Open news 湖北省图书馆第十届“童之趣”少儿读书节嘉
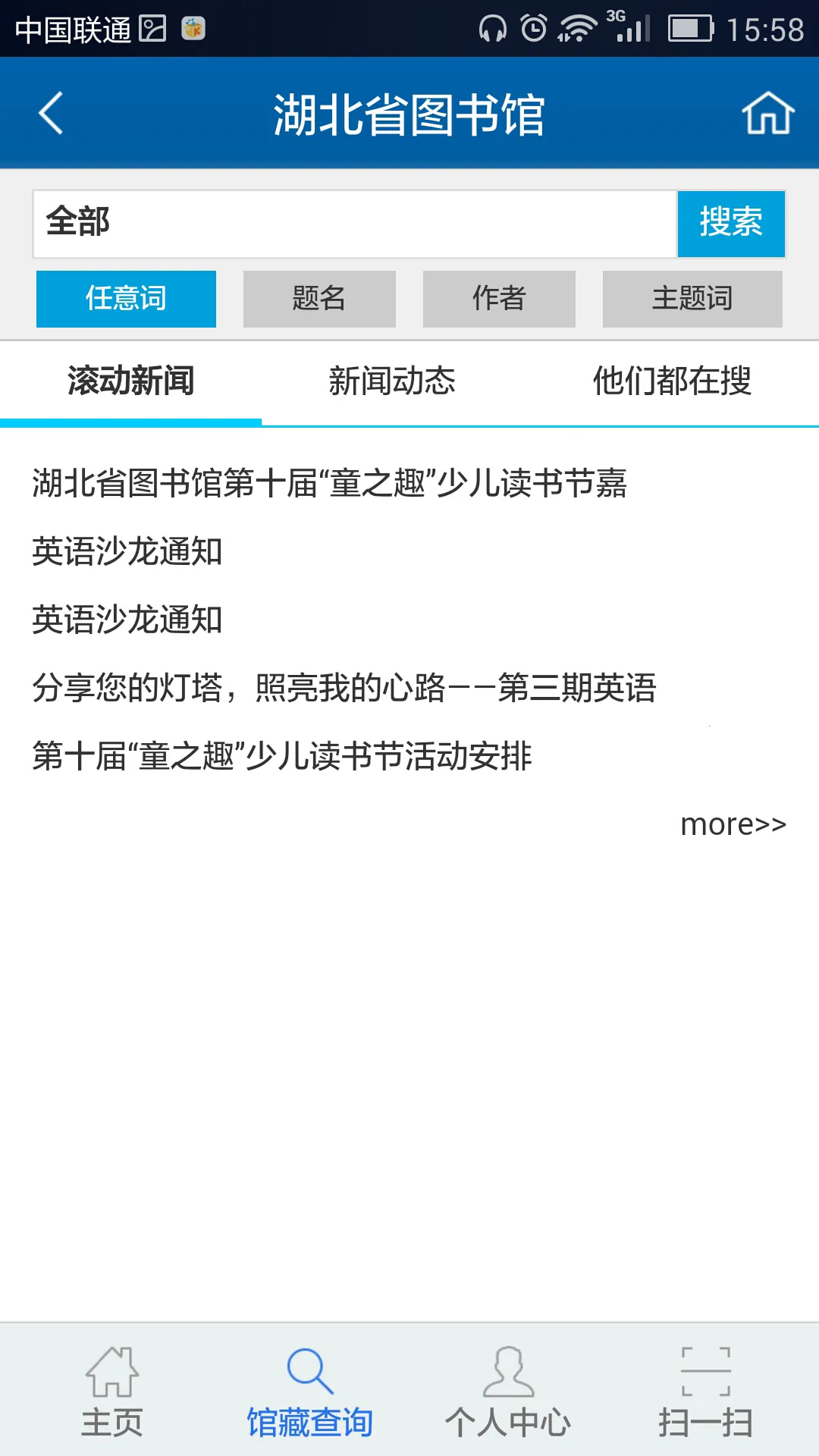 [x=329, y=483]
